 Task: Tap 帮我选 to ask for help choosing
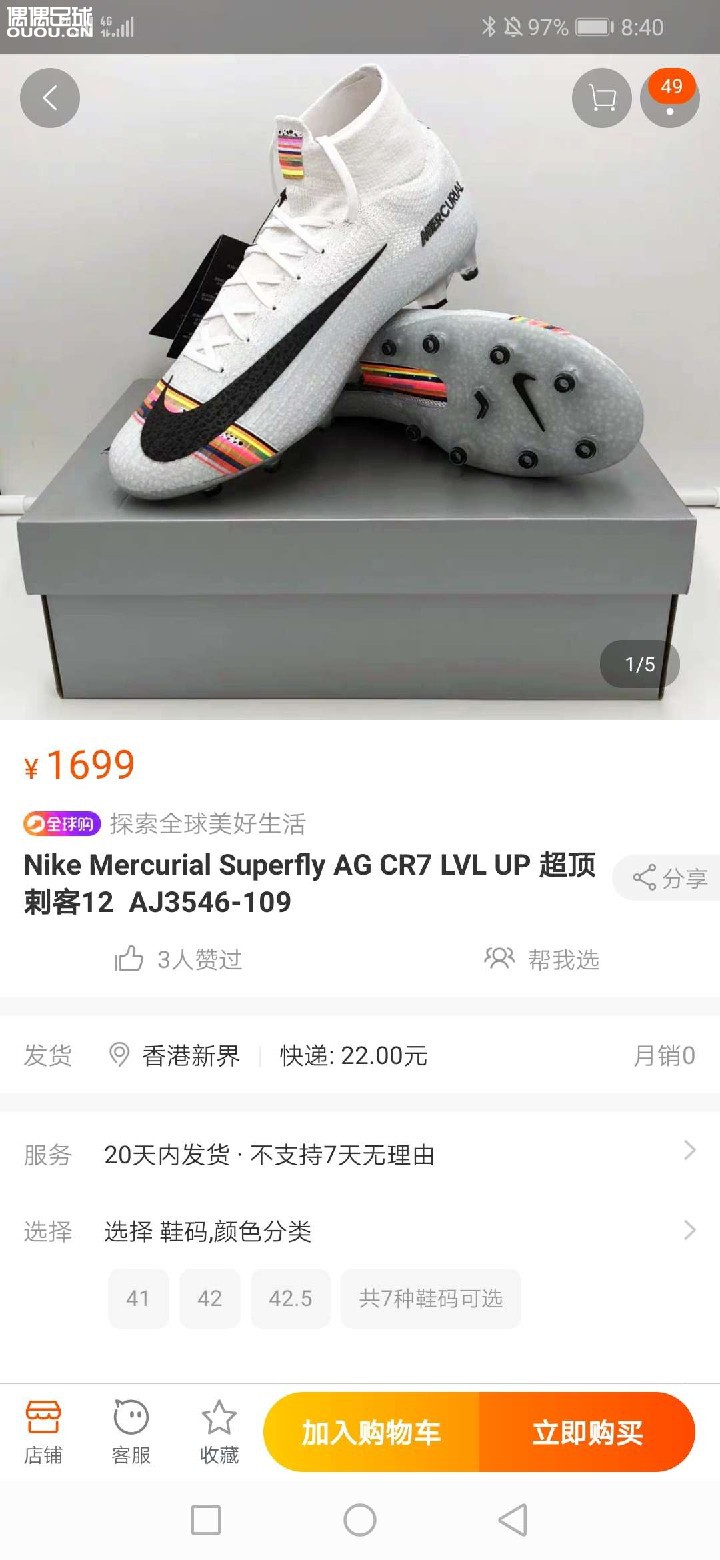[542, 960]
